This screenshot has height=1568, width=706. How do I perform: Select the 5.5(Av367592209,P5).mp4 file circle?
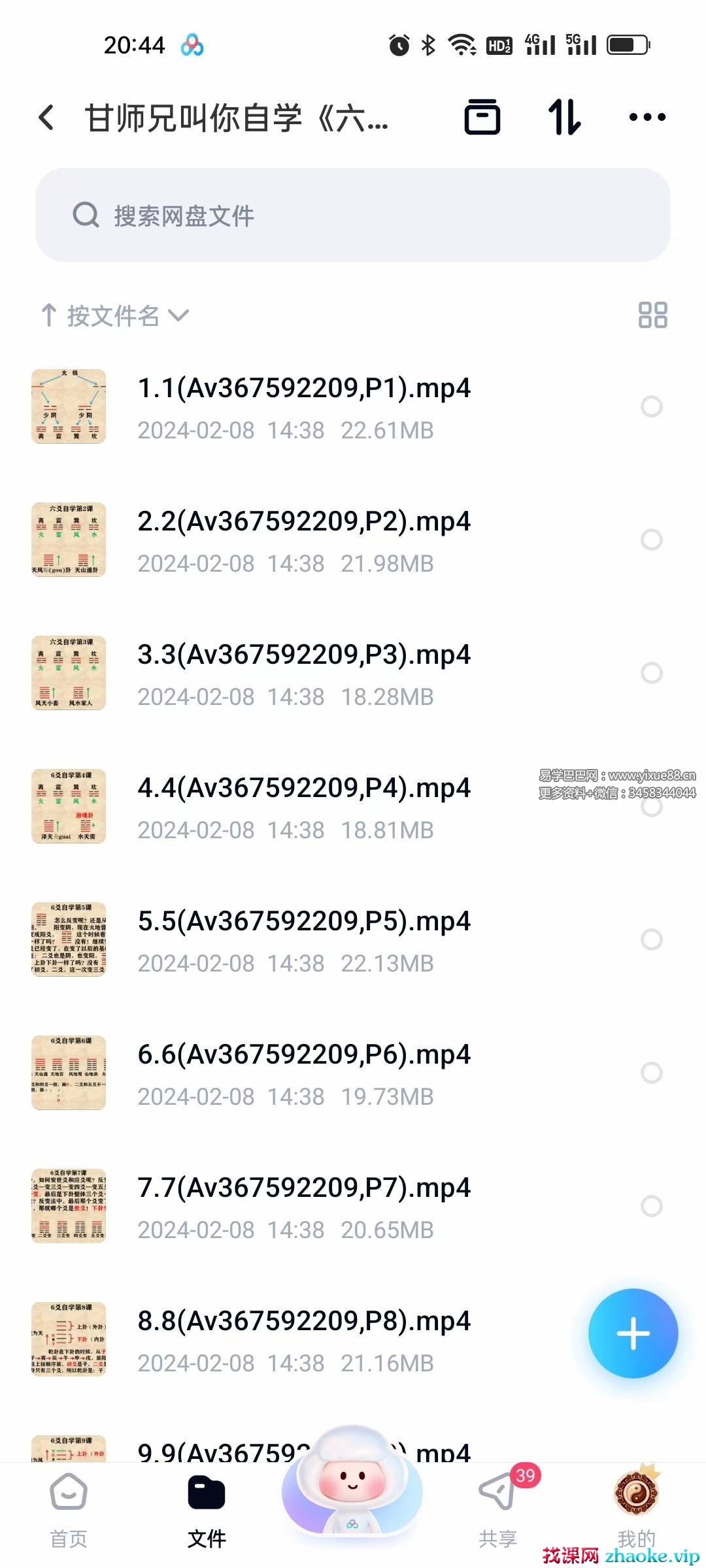point(652,939)
